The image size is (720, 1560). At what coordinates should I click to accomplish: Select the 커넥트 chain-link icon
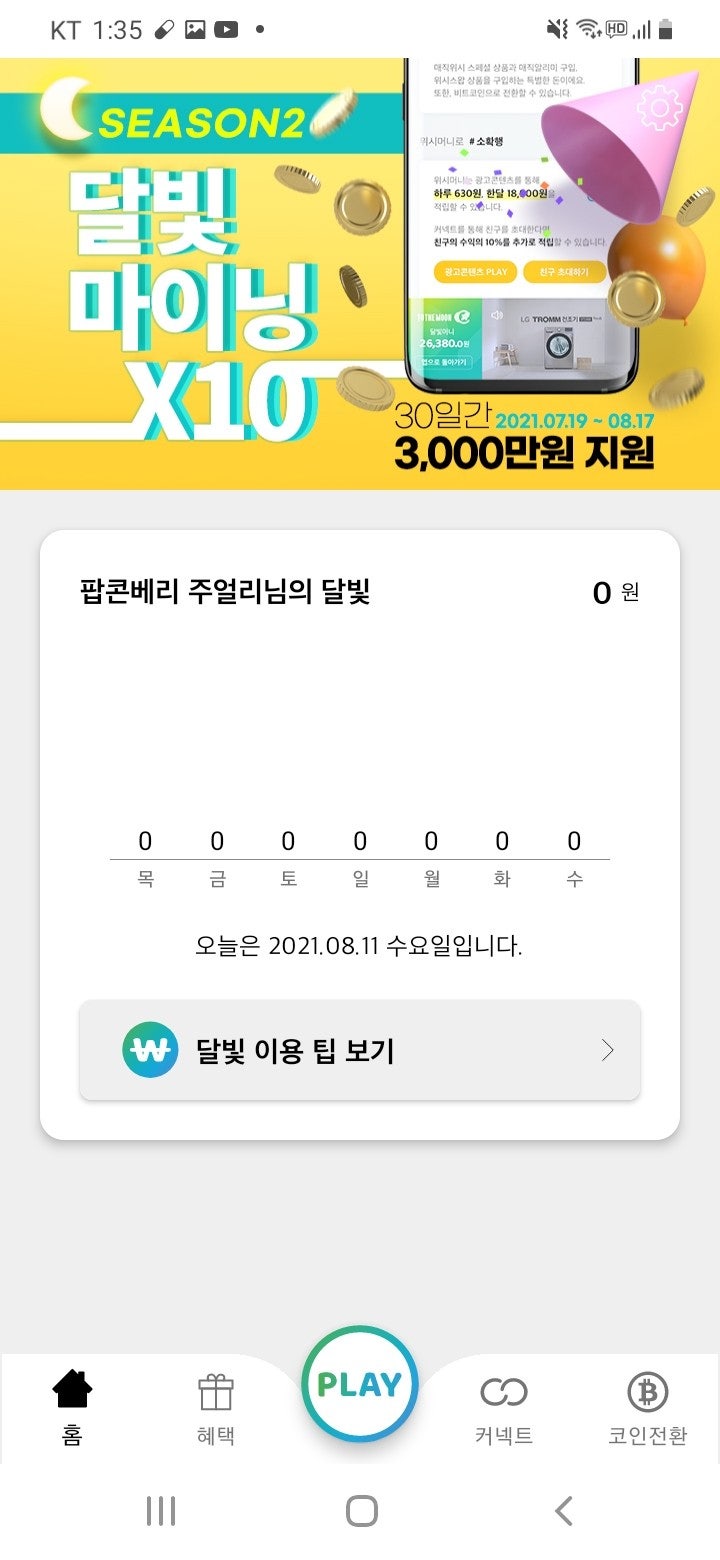(504, 1391)
